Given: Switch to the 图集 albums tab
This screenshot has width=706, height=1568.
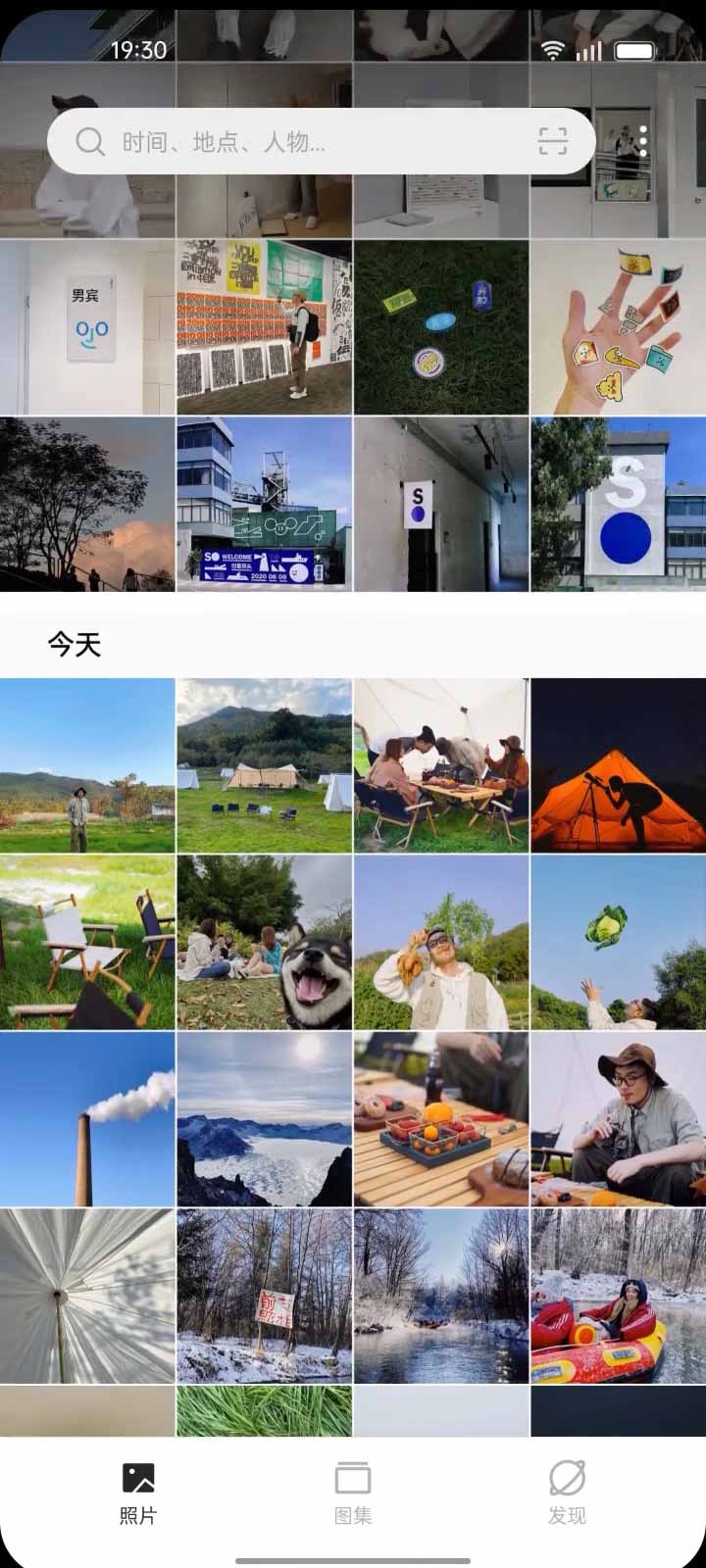Looking at the screenshot, I should click(x=353, y=1493).
